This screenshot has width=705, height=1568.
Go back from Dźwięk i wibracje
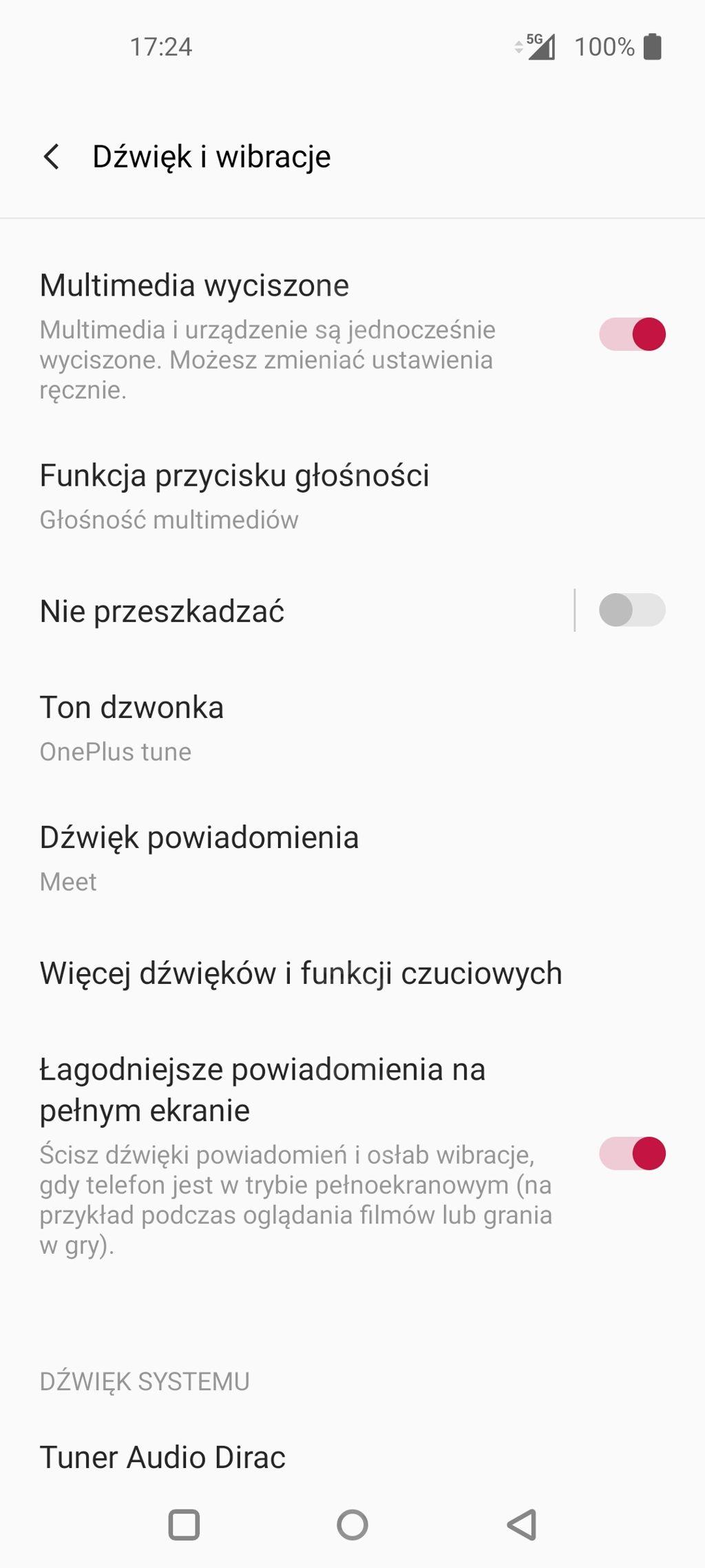(x=52, y=156)
